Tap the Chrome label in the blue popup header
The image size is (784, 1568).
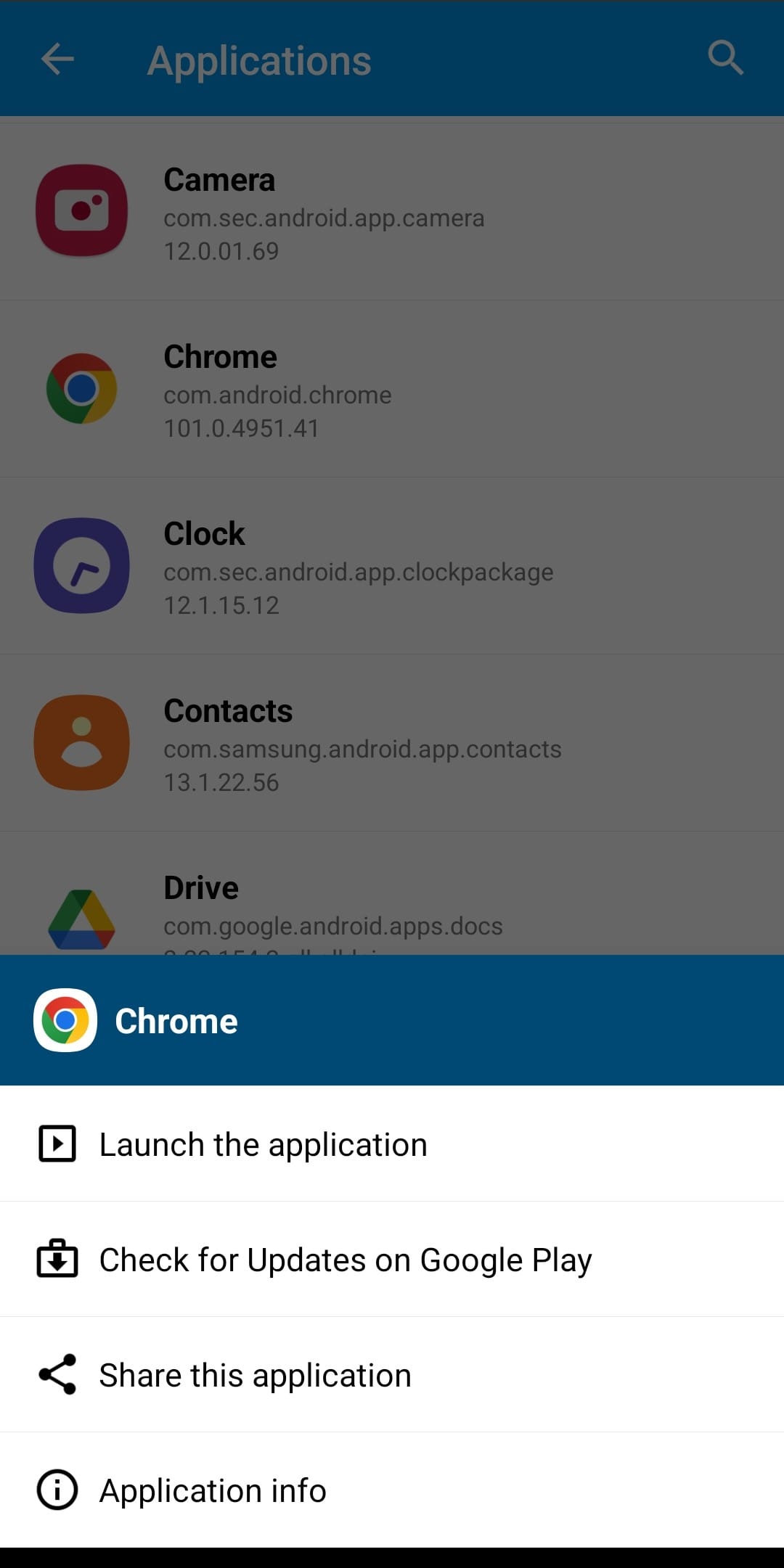(x=176, y=1021)
